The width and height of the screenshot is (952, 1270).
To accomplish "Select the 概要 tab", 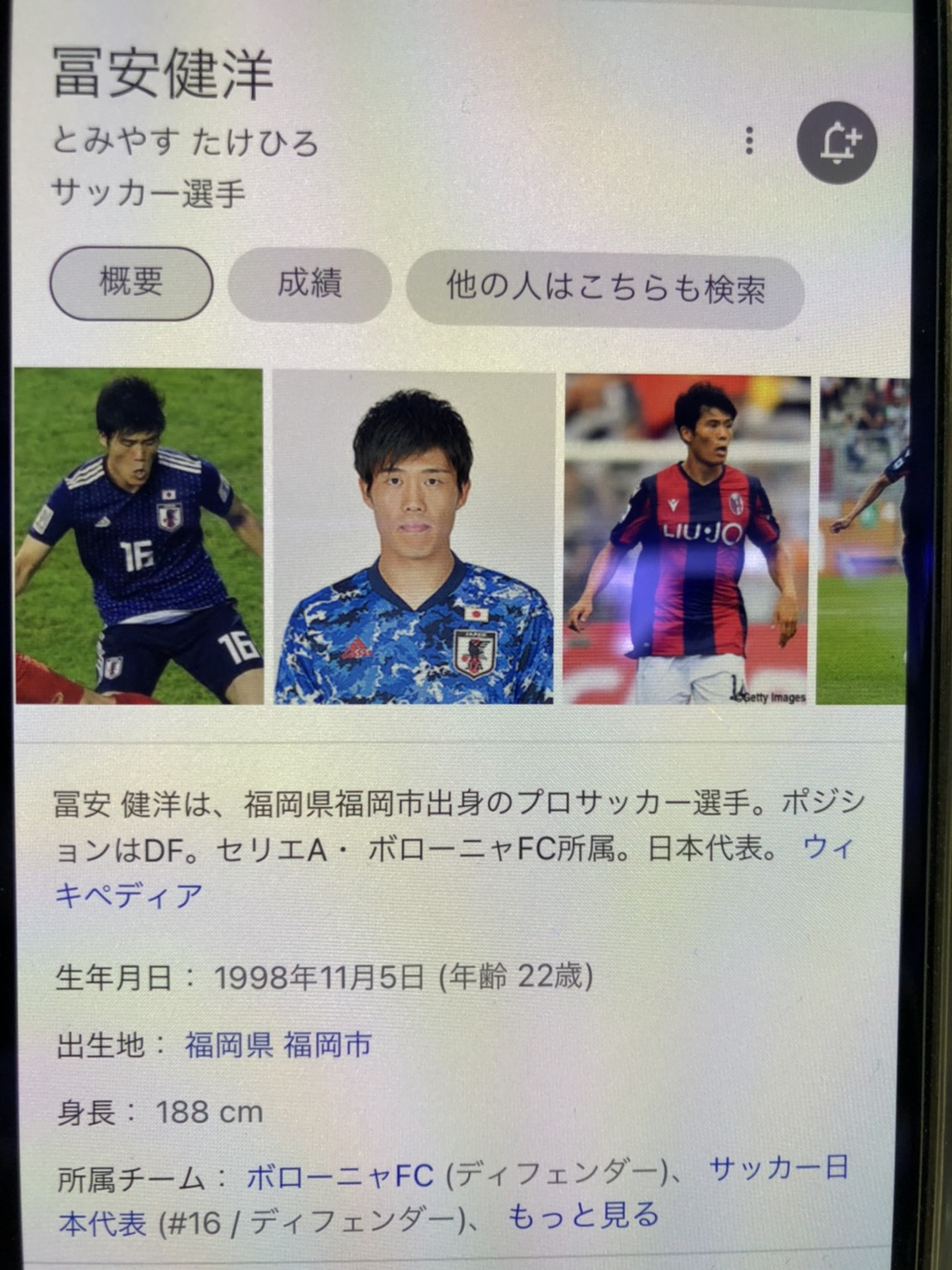I will coord(131,283).
